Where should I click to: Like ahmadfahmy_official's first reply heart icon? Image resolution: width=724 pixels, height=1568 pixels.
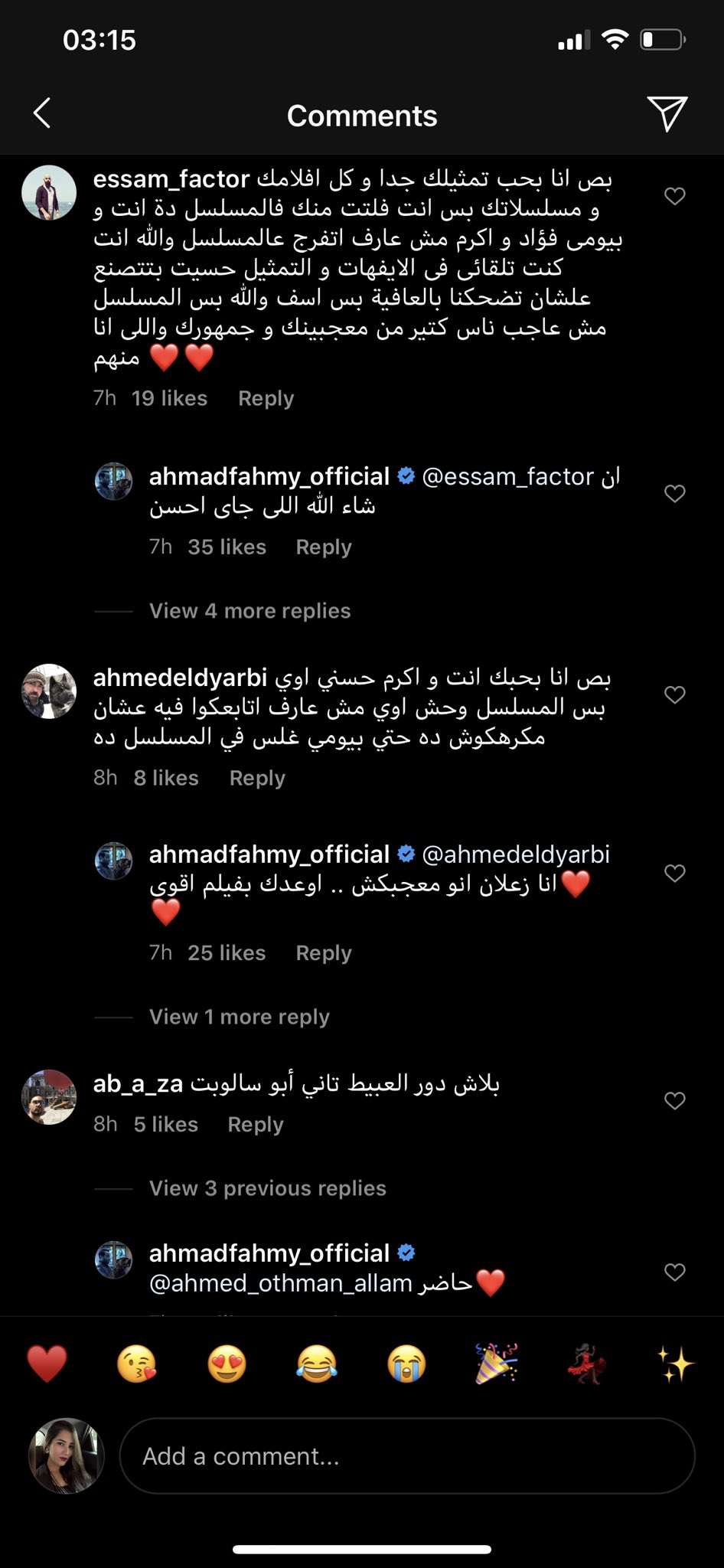[674, 494]
